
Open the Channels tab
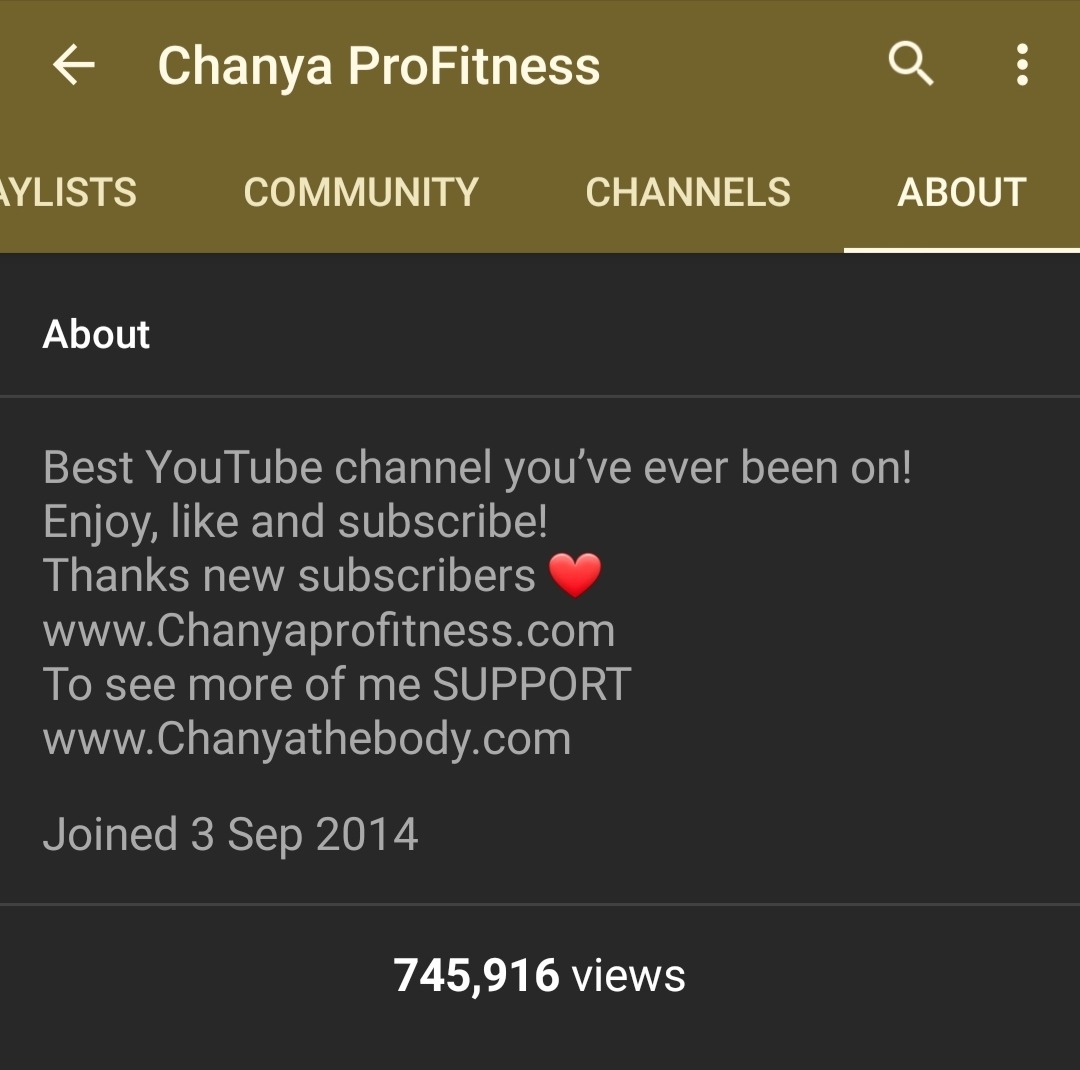click(688, 192)
